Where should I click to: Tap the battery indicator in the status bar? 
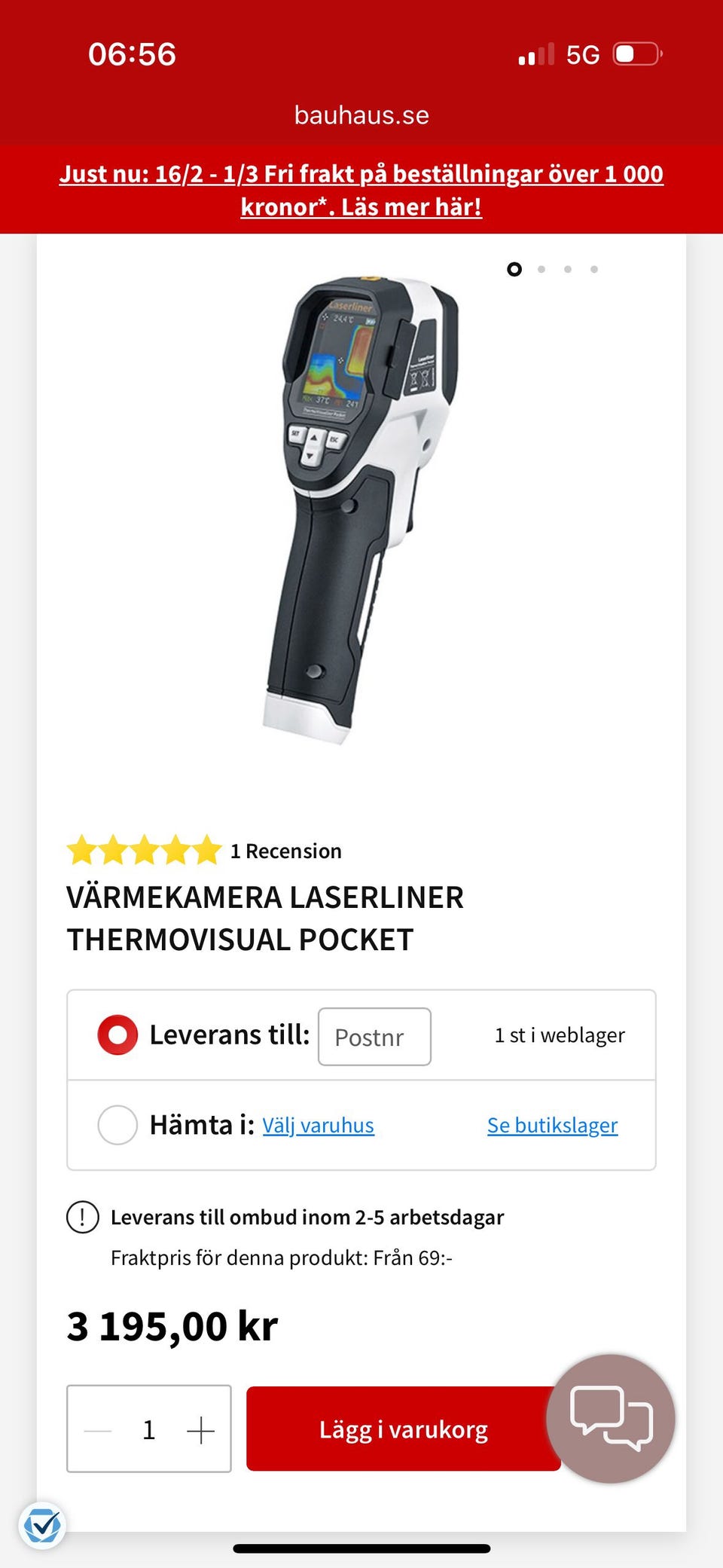point(636,53)
